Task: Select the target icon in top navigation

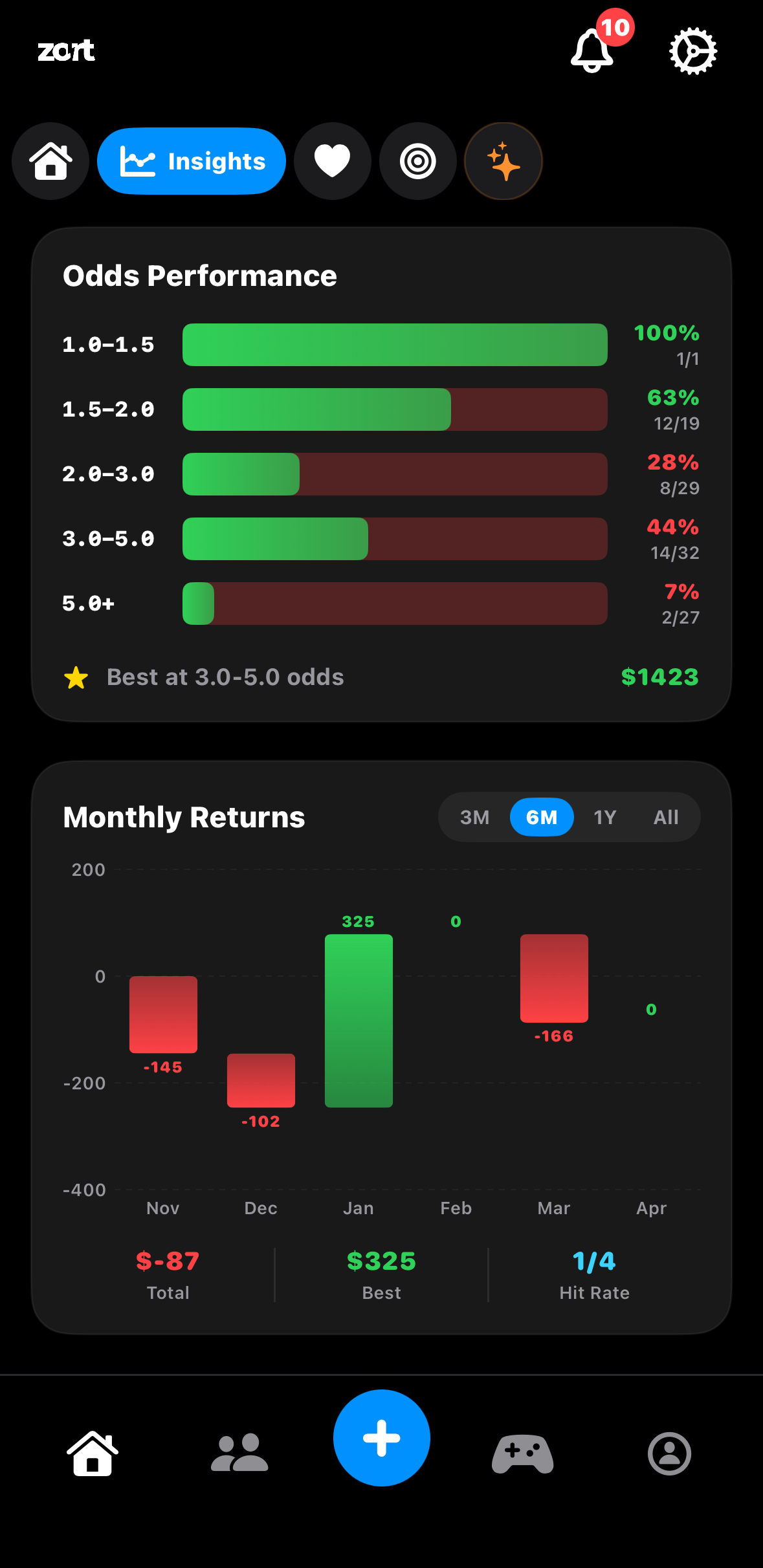Action: click(417, 161)
